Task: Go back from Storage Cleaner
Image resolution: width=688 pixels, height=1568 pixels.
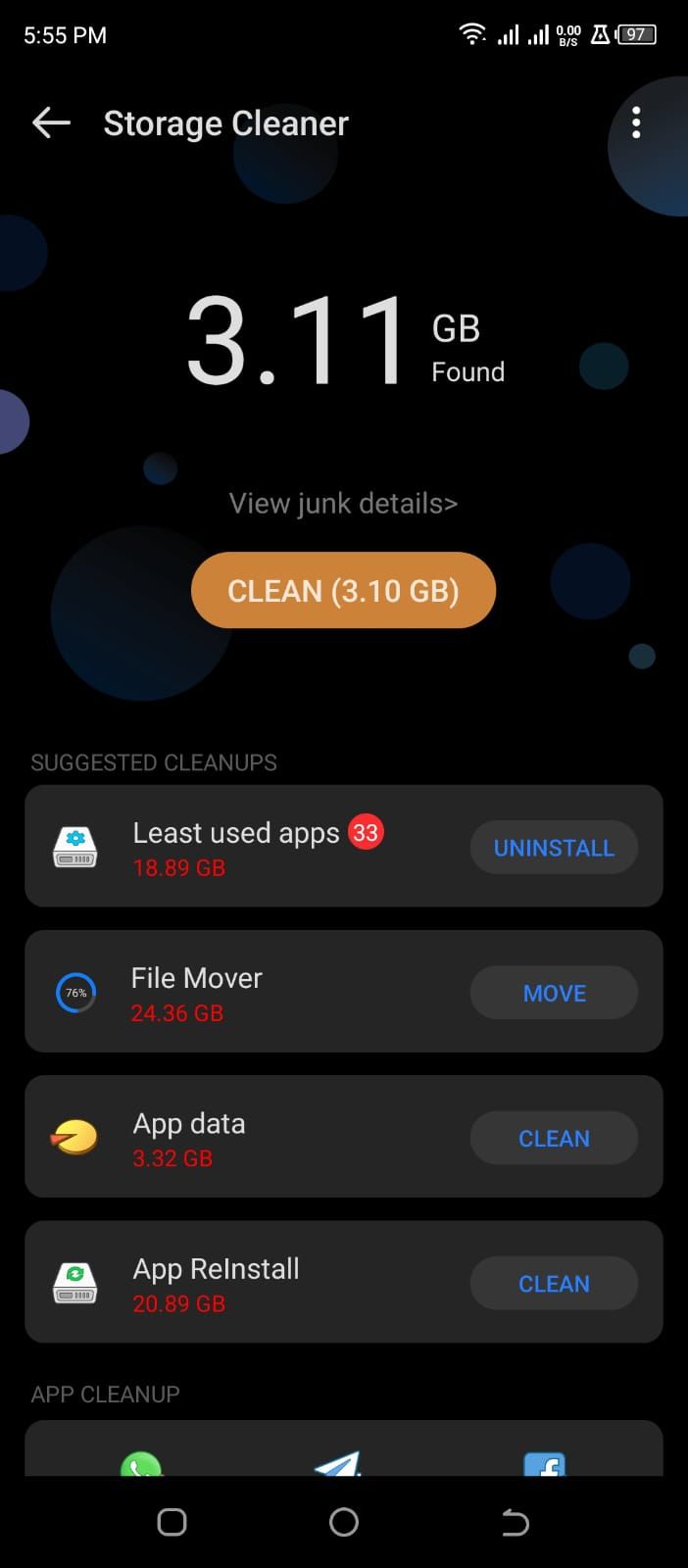Action: [51, 122]
